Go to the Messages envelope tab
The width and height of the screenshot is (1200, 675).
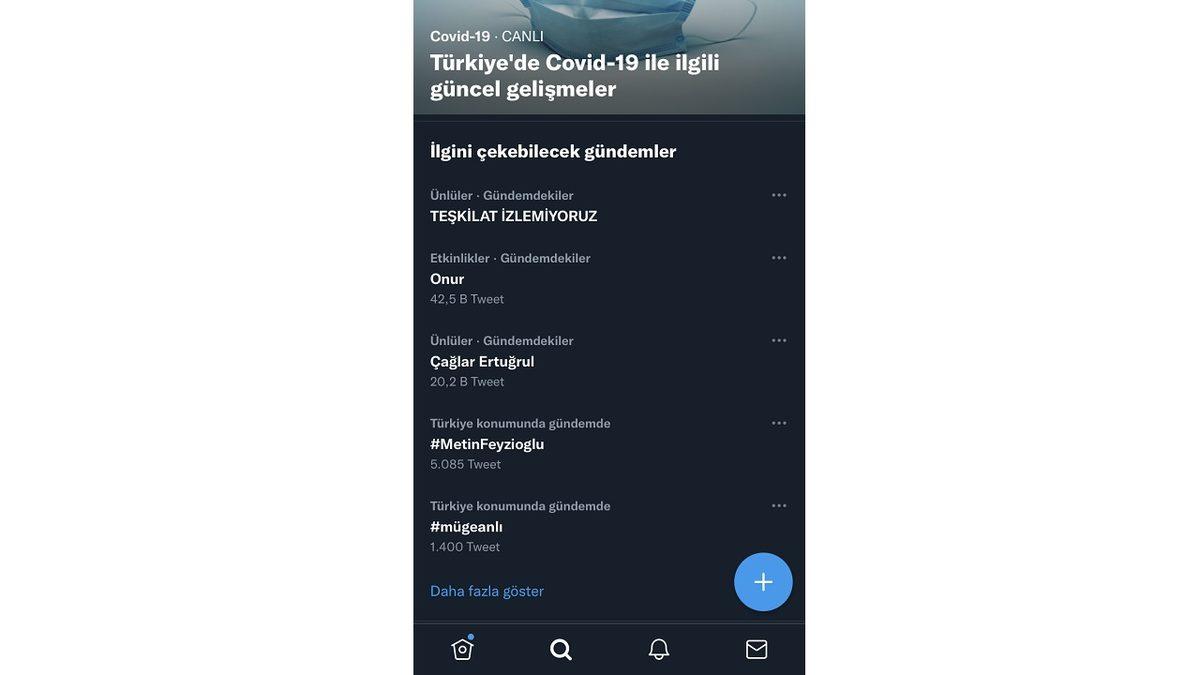coord(757,650)
